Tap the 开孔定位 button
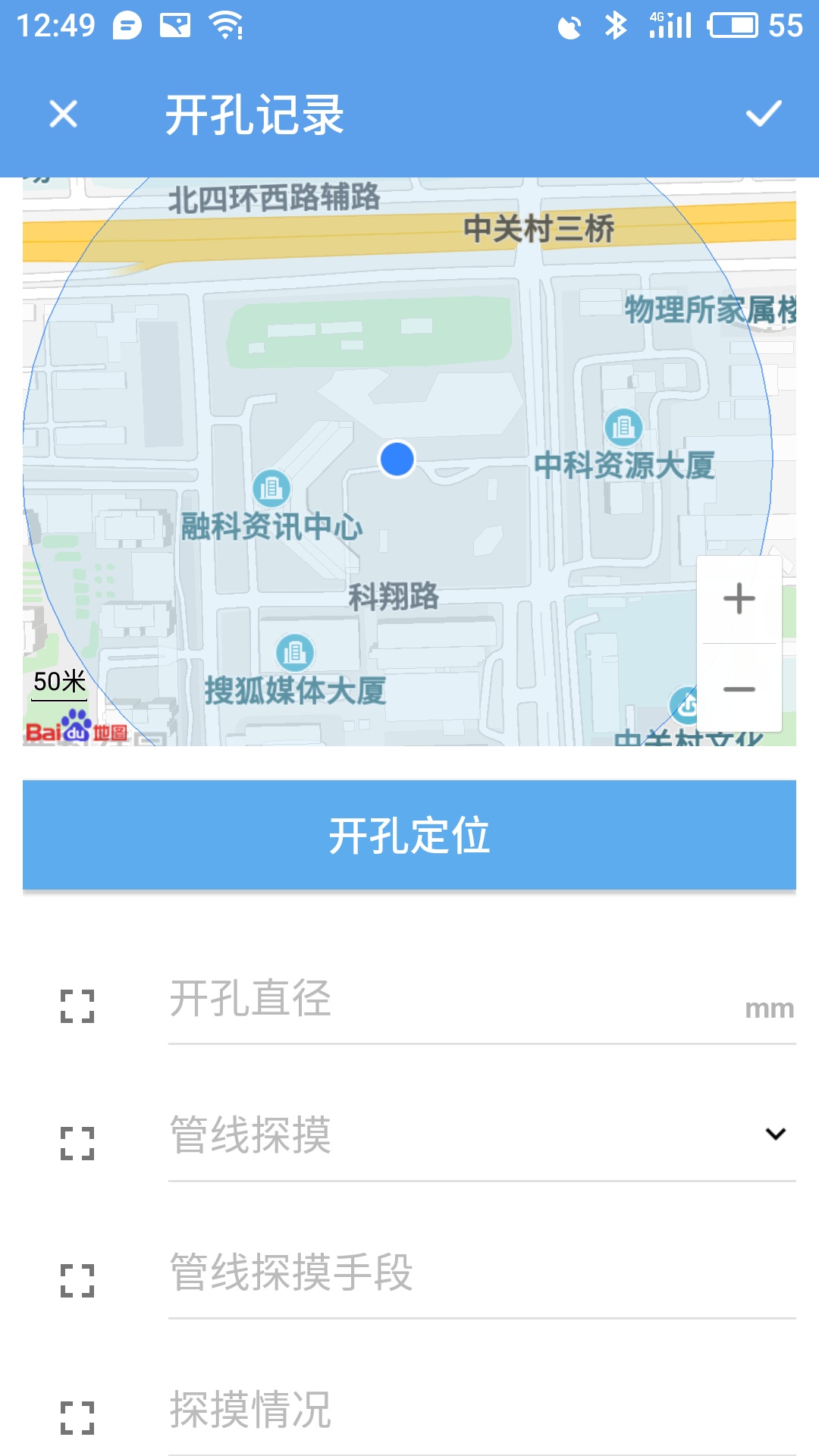This screenshot has width=819, height=1456. (409, 835)
